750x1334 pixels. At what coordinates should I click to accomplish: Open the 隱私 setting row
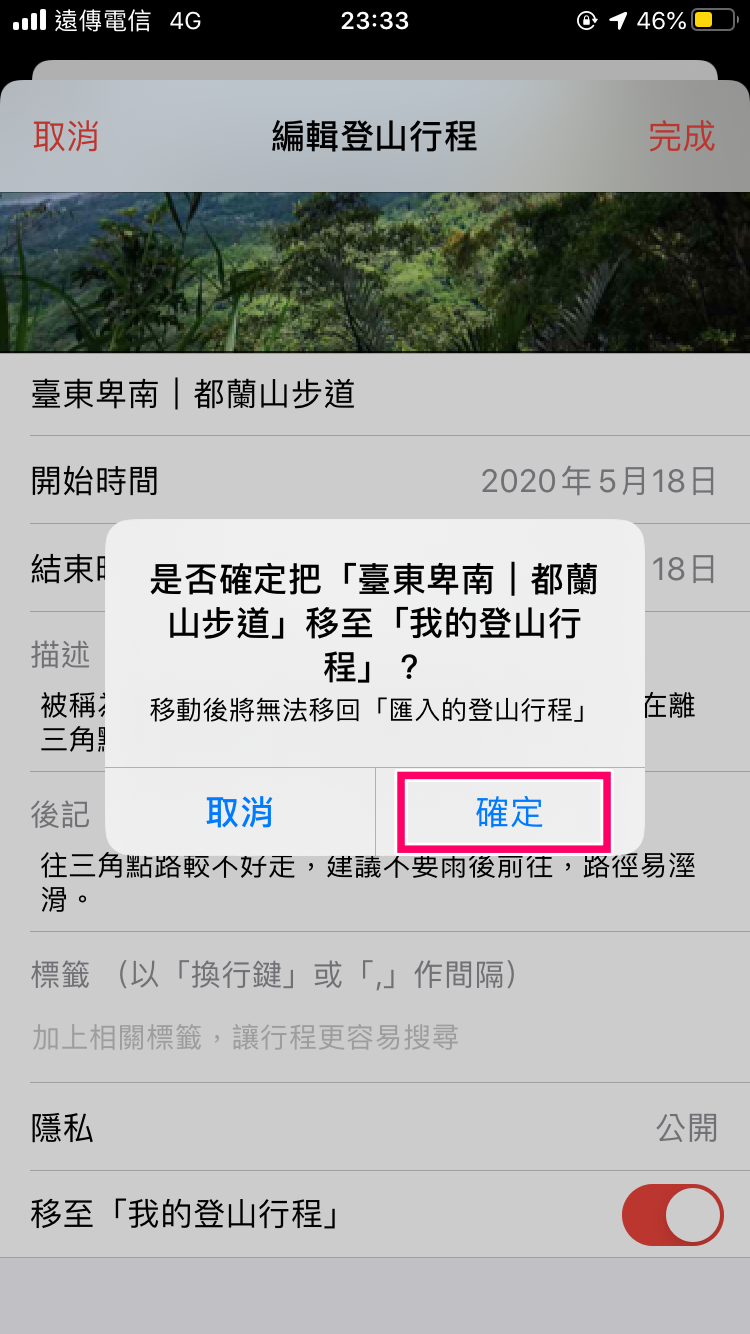point(375,1128)
